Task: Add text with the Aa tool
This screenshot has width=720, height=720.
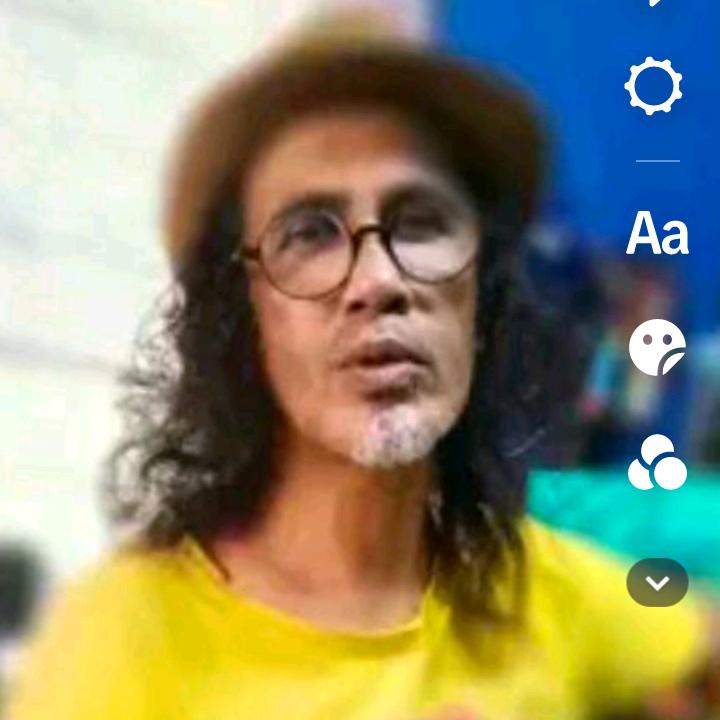Action: [x=657, y=232]
